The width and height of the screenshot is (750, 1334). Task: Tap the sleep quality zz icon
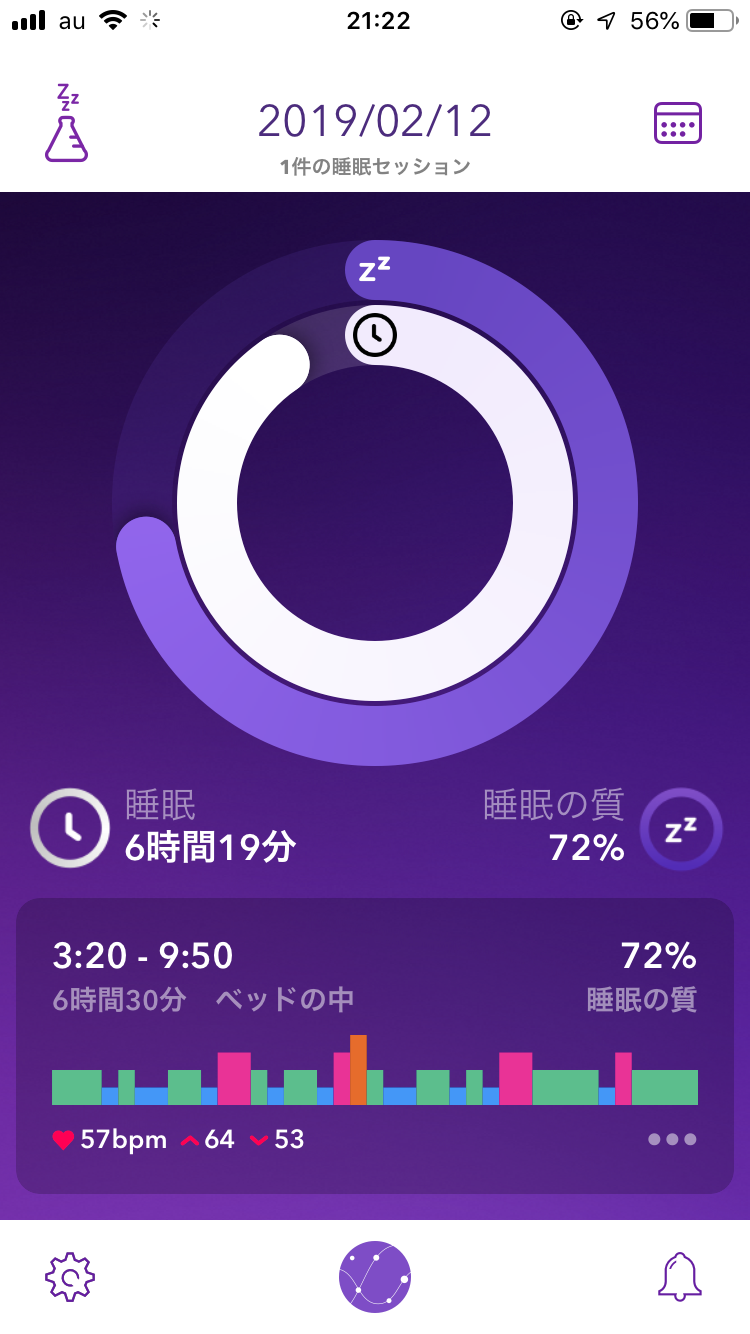(x=680, y=828)
